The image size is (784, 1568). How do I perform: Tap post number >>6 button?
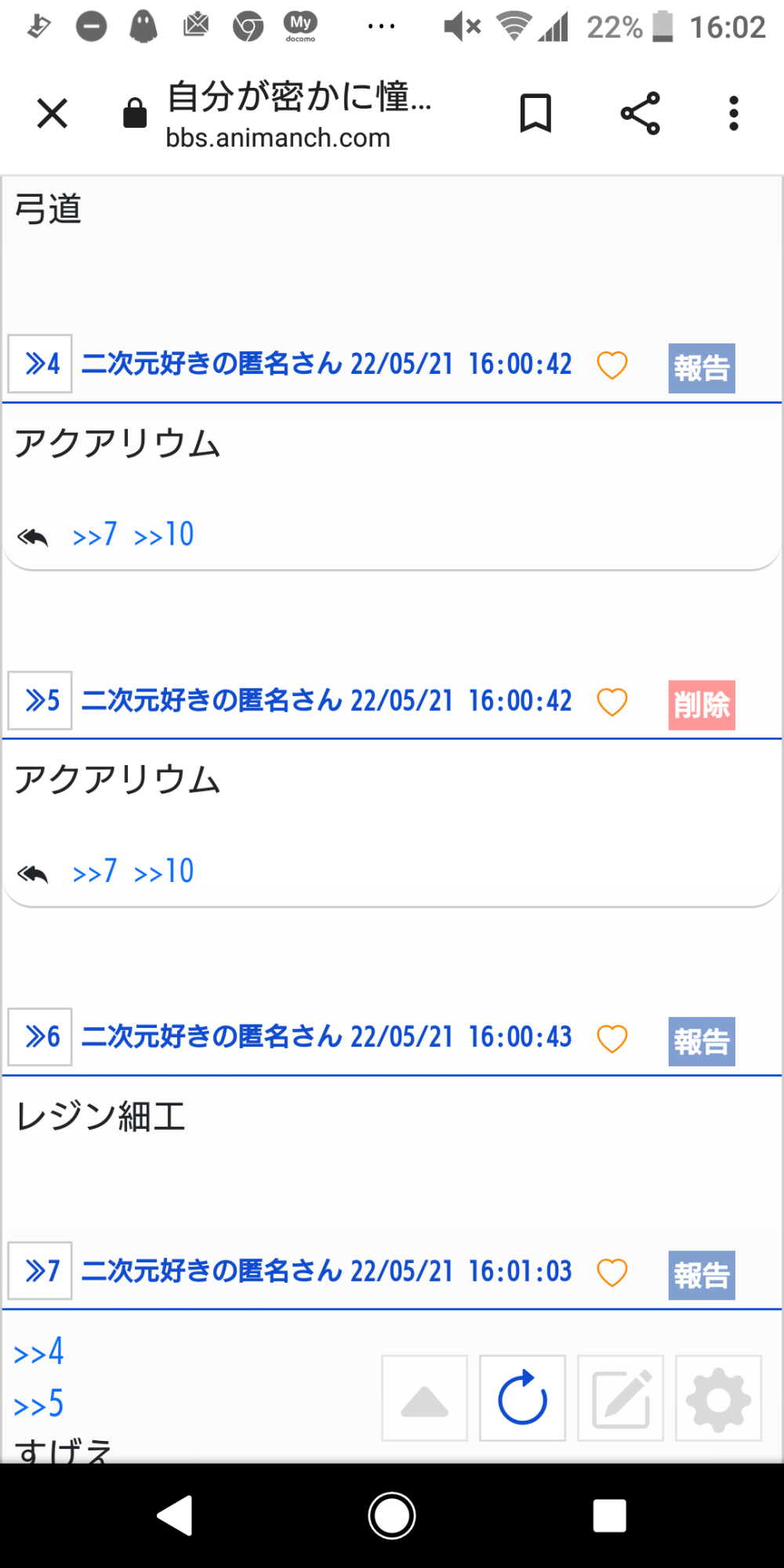coord(40,1037)
